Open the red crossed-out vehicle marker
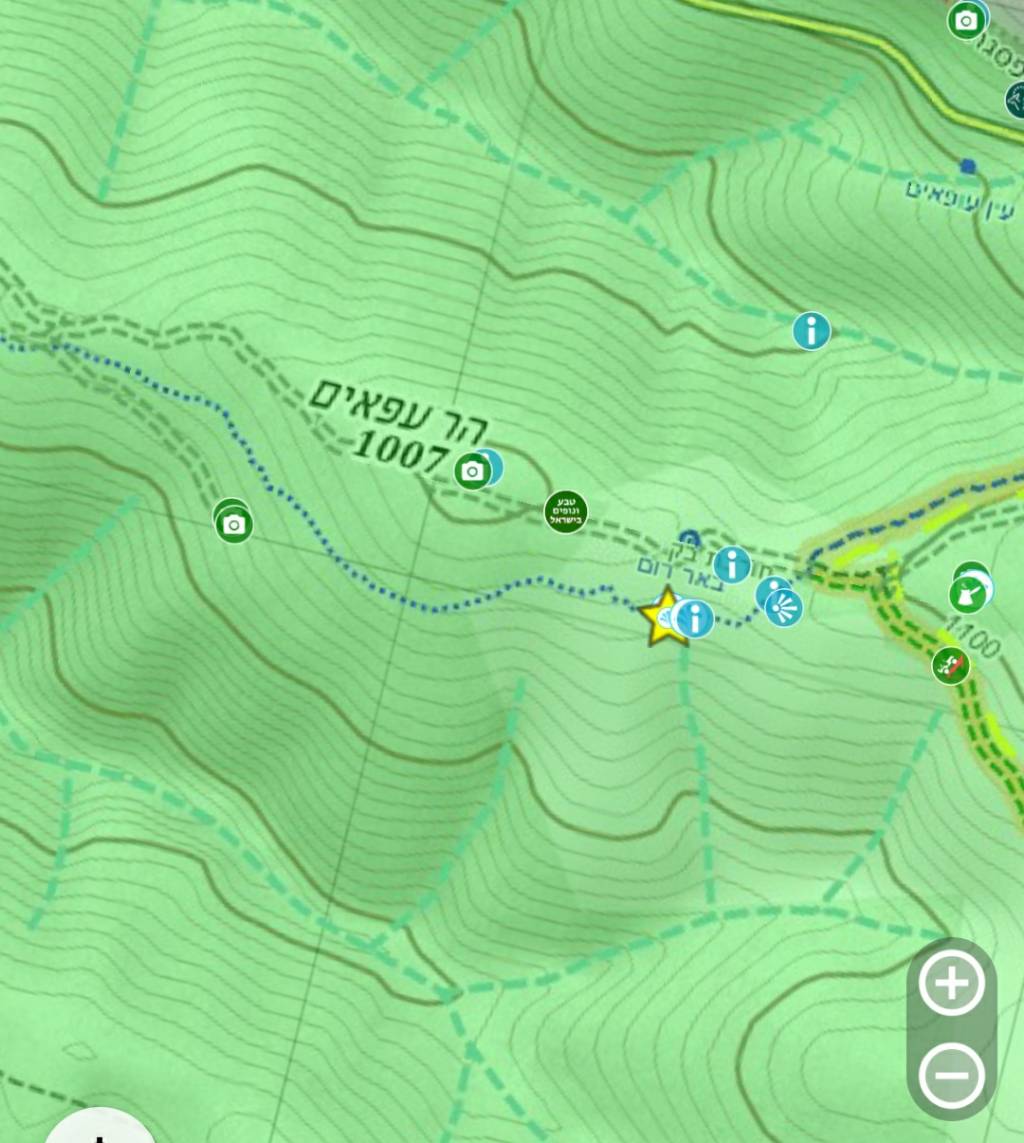1024x1143 pixels. click(951, 665)
